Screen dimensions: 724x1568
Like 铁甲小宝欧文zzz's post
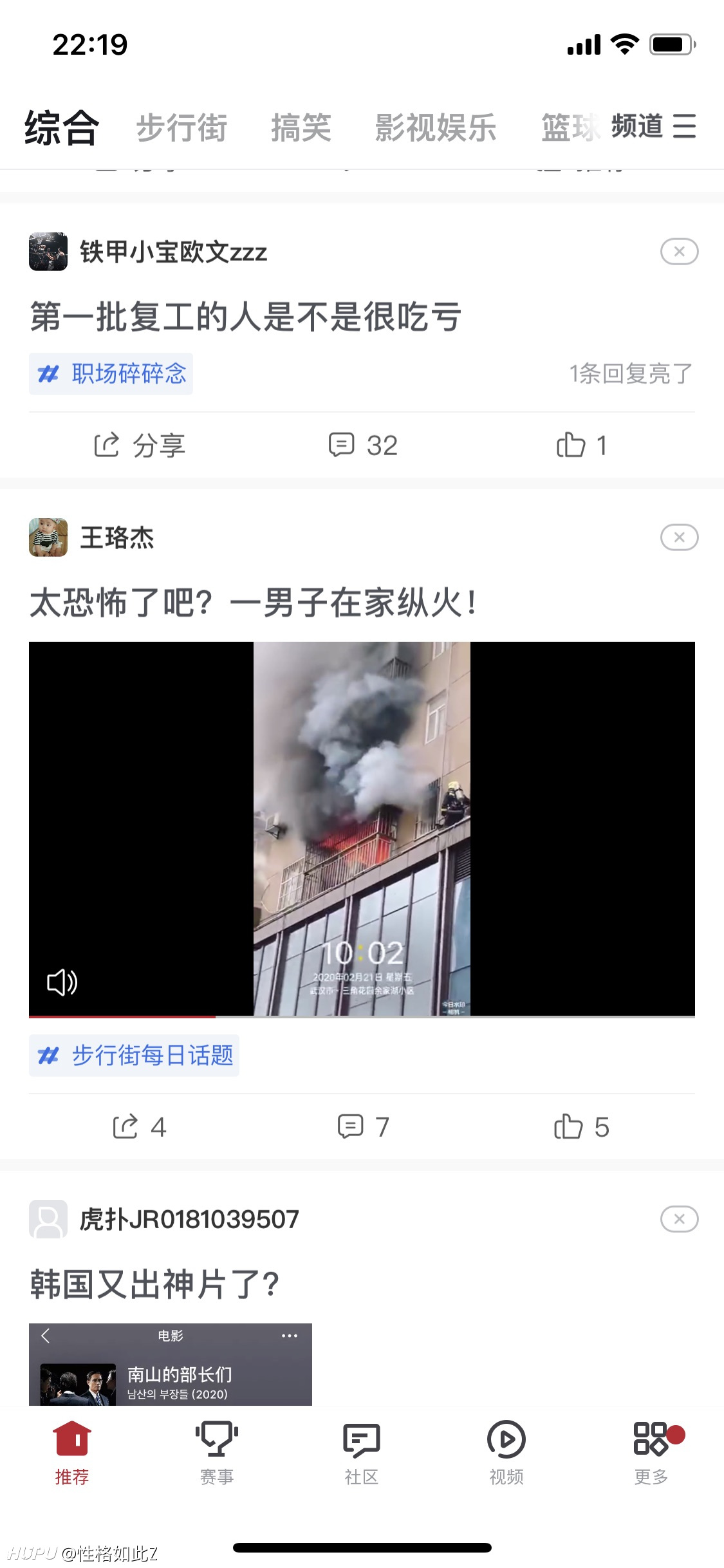[x=581, y=445]
